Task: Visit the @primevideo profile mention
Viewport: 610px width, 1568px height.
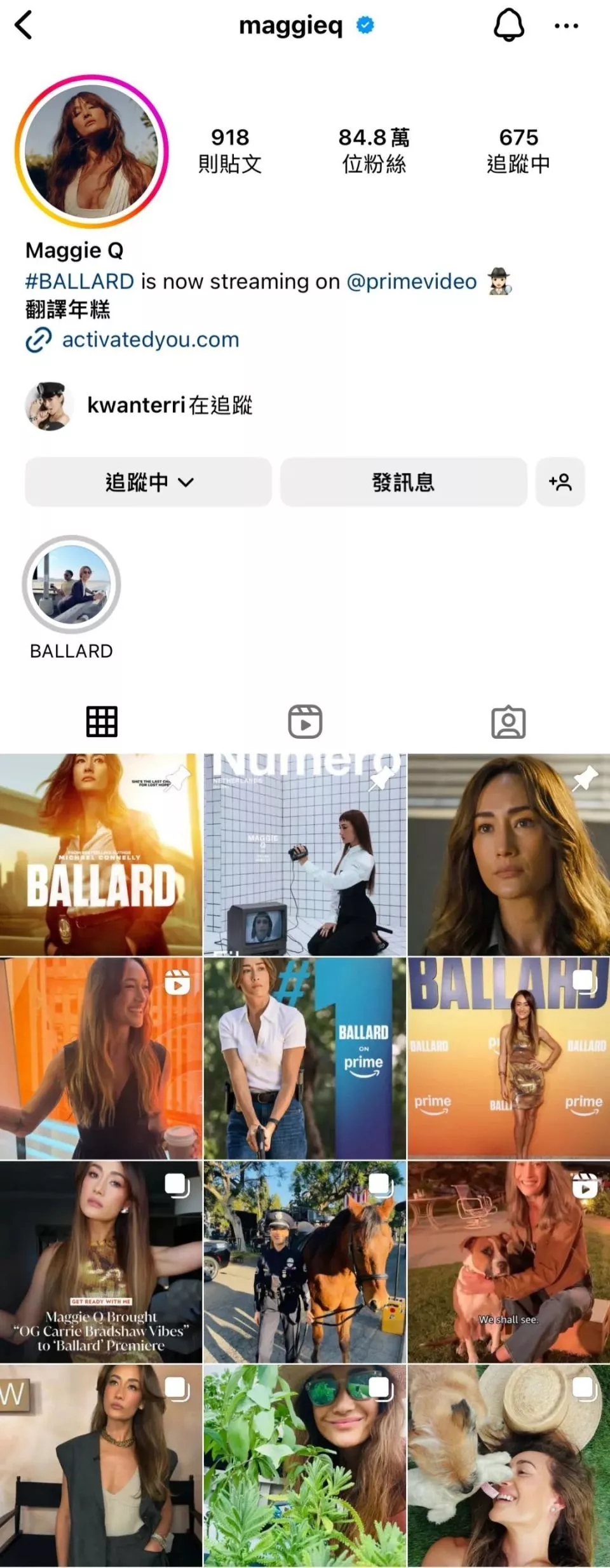Action: pos(412,281)
